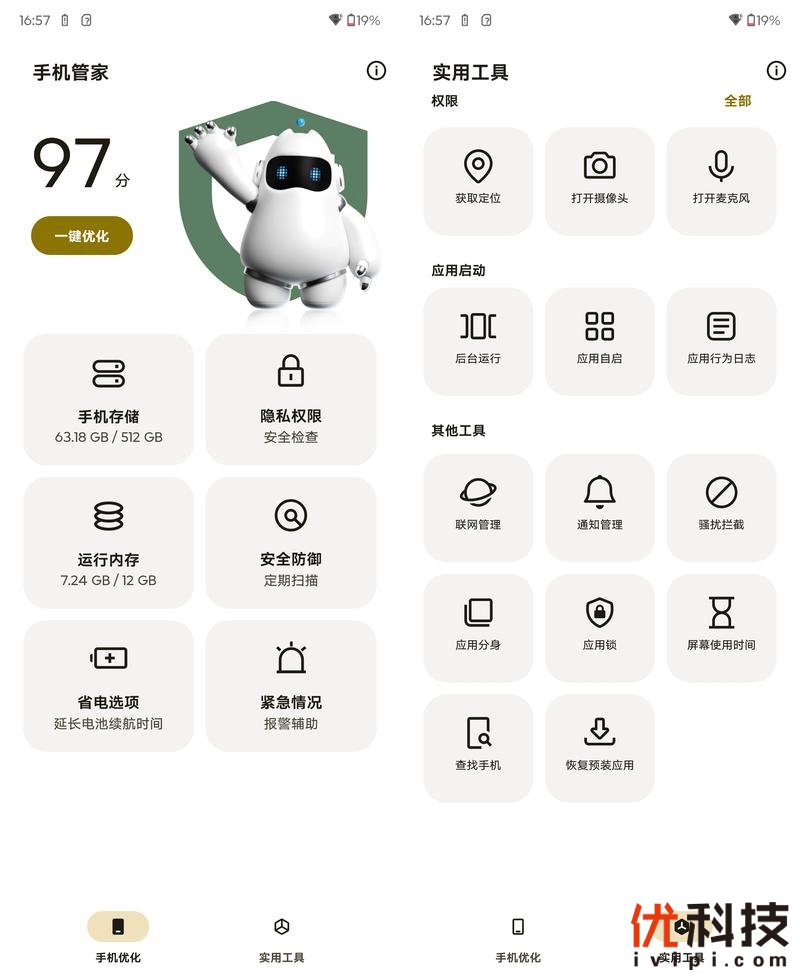View 运行内存 usage details
This screenshot has width=800, height=977.
click(108, 543)
